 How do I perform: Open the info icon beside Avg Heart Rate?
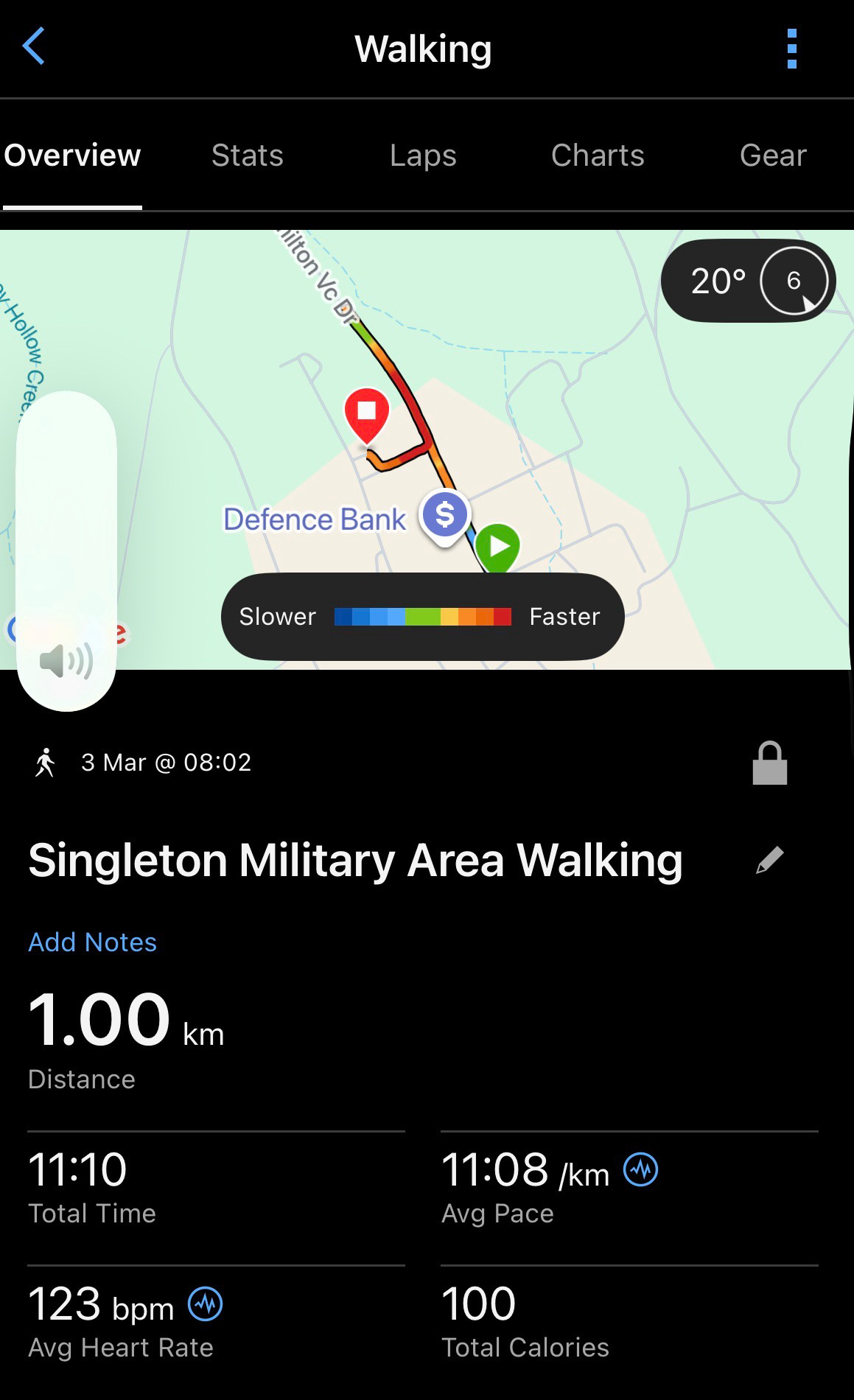(x=205, y=1303)
